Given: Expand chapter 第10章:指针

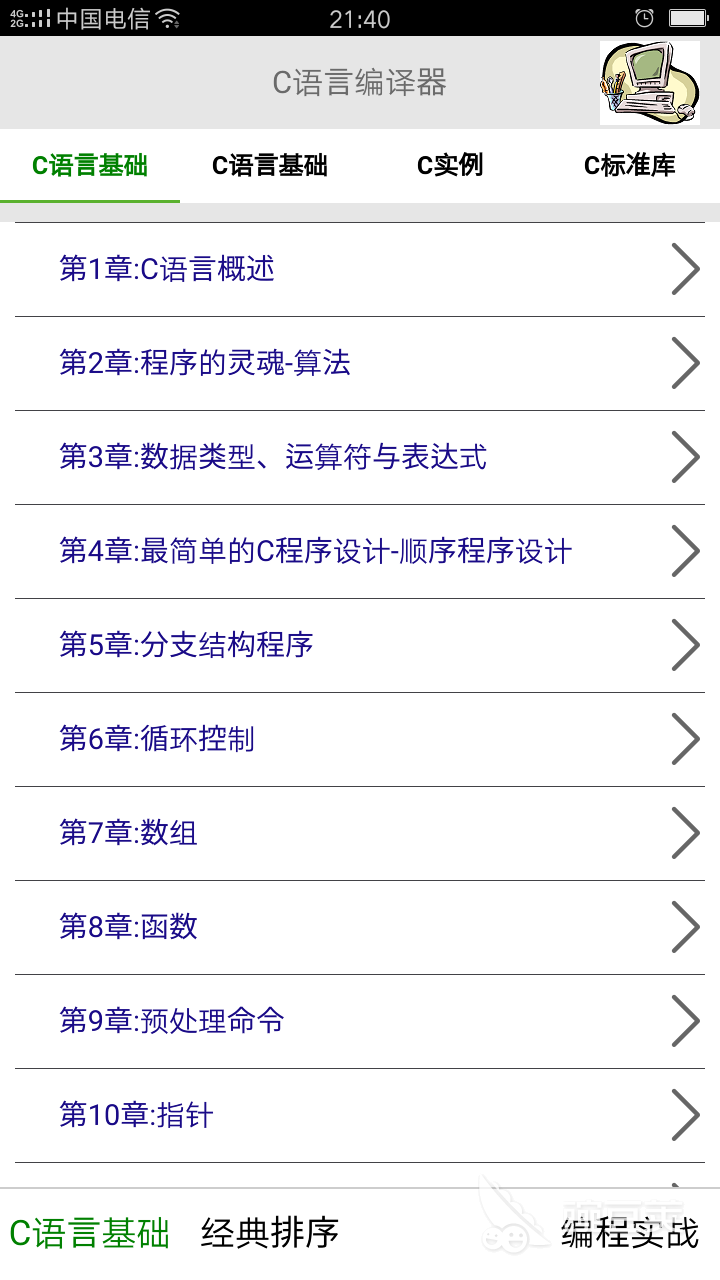Looking at the screenshot, I should point(360,1115).
